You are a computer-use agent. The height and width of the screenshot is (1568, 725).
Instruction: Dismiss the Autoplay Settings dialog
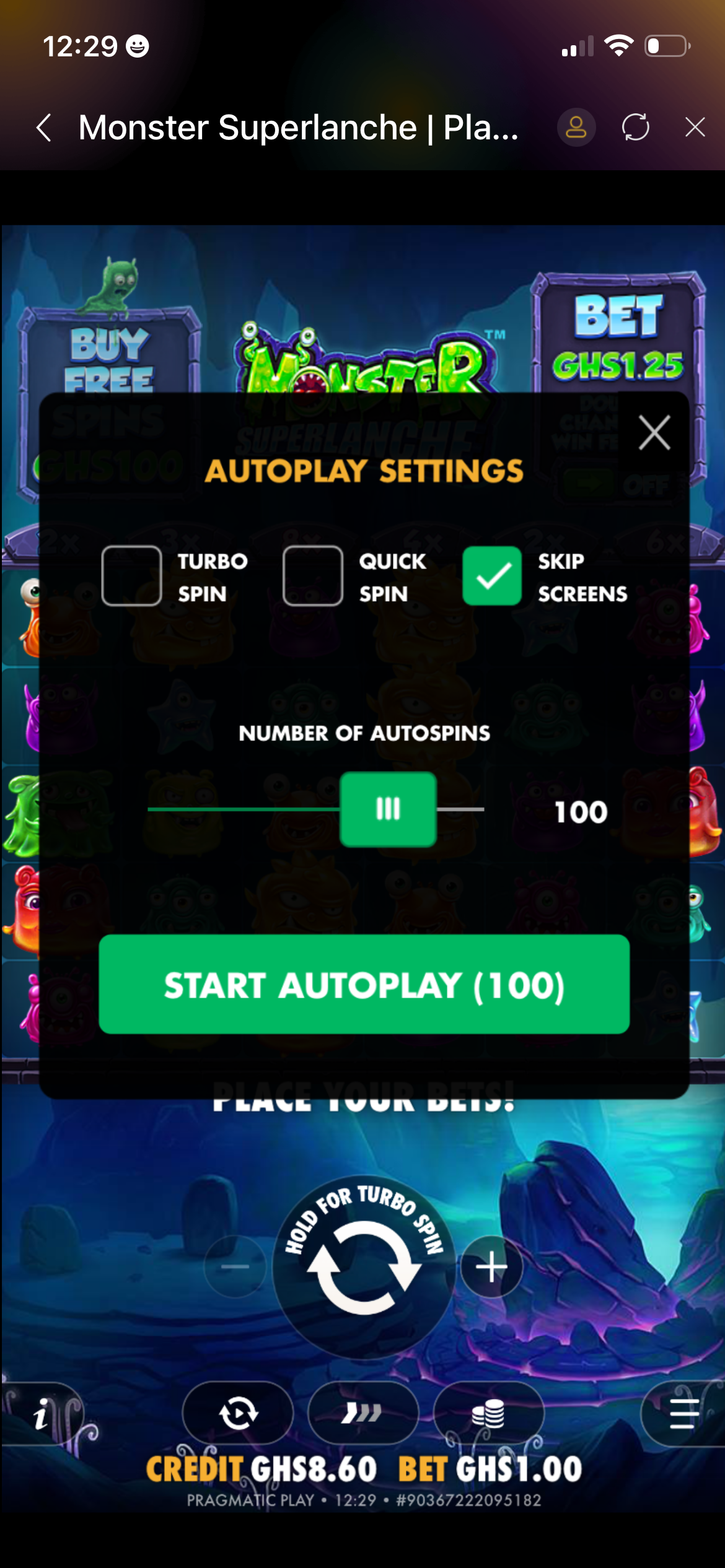coord(654,433)
